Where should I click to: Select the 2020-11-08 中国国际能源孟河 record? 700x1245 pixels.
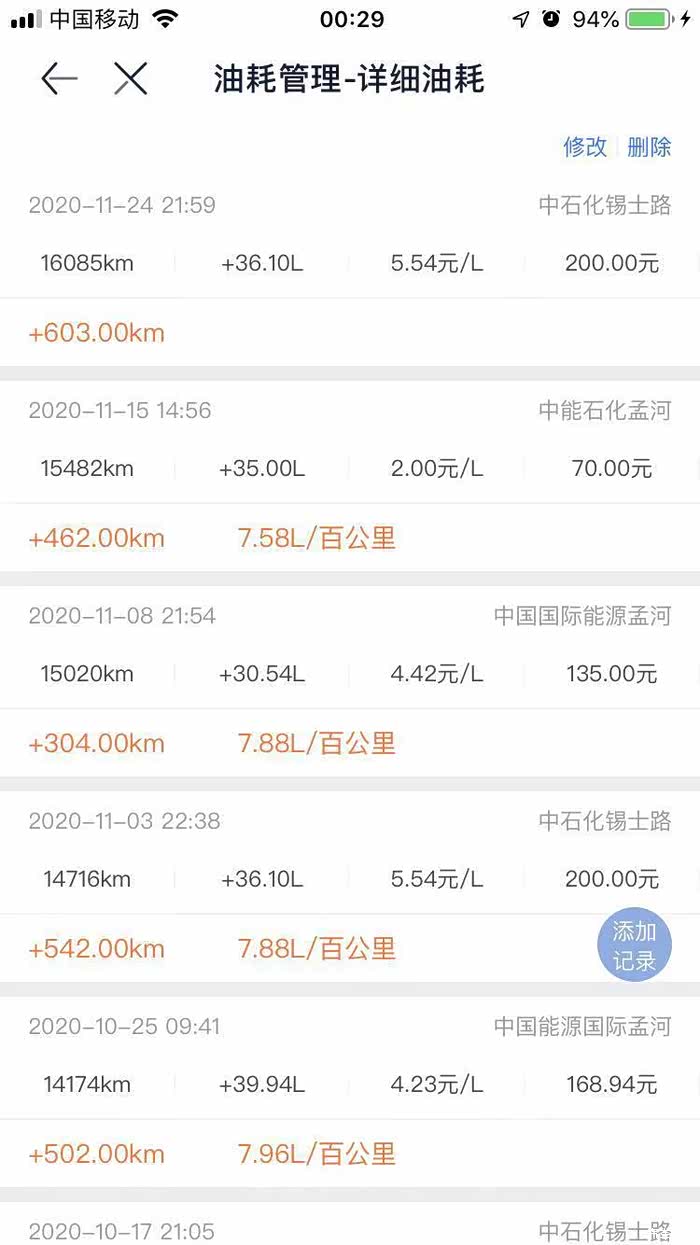tap(350, 674)
